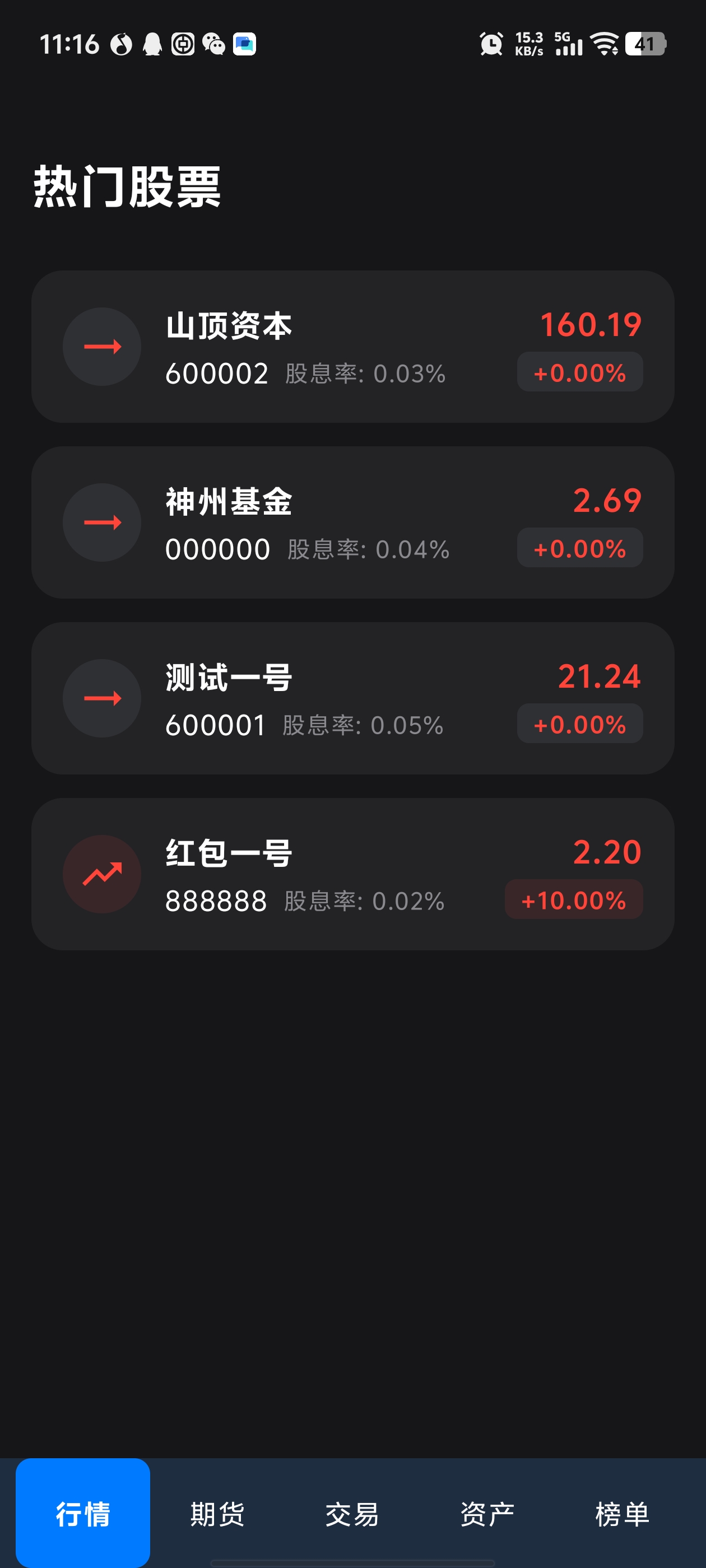Viewport: 706px width, 1568px height.
Task: Tap the +0.00% change indicator of 神州基金
Action: tap(579, 547)
